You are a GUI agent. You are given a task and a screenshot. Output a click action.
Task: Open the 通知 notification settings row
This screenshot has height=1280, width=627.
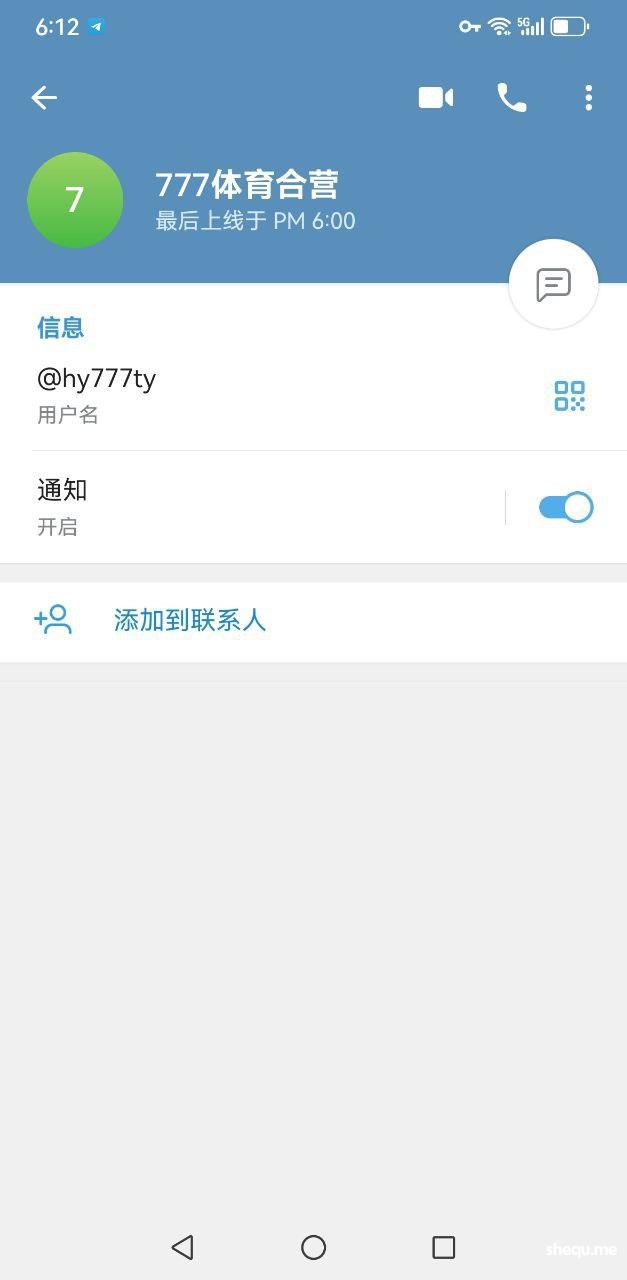click(250, 507)
